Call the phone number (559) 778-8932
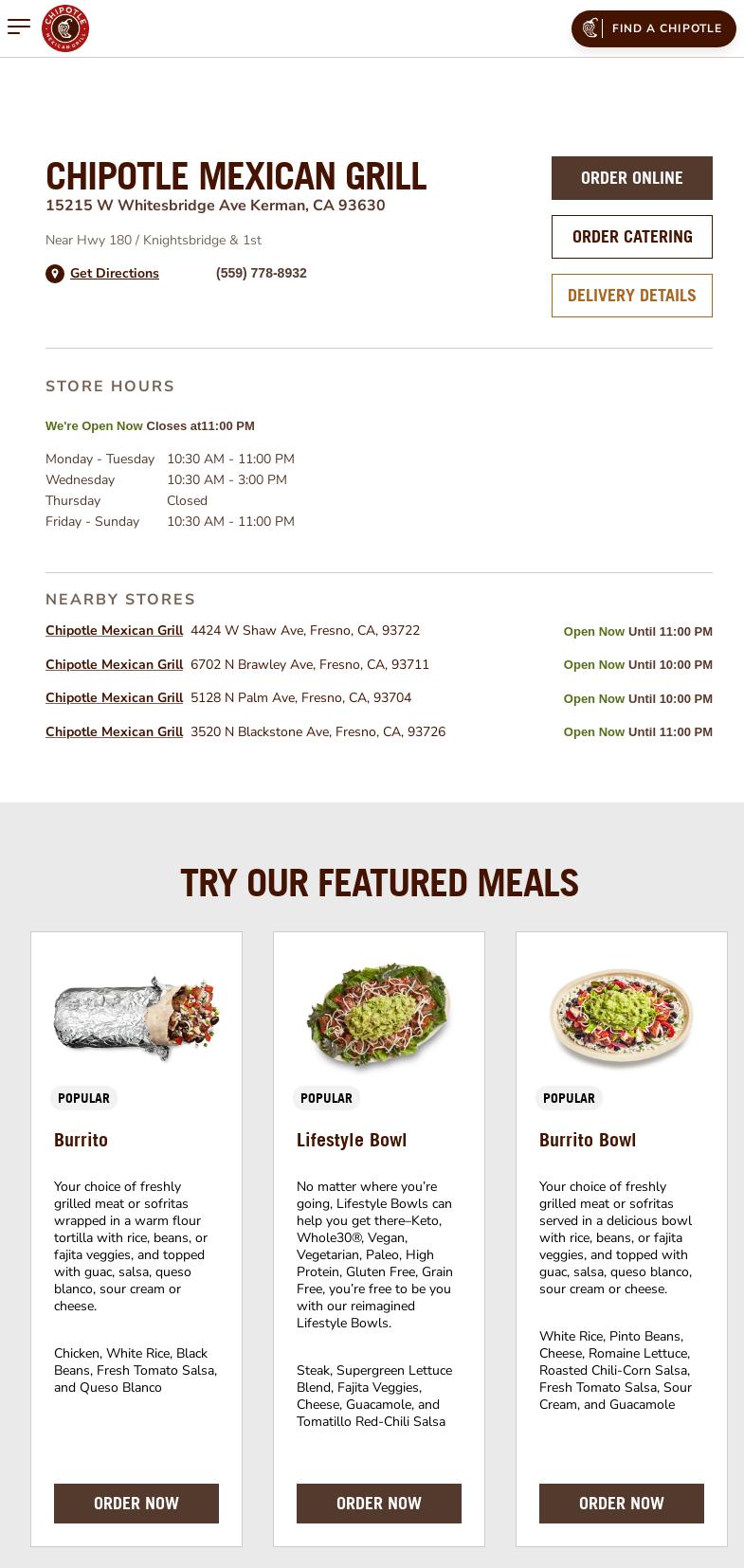This screenshot has height=1568, width=744. (x=262, y=273)
